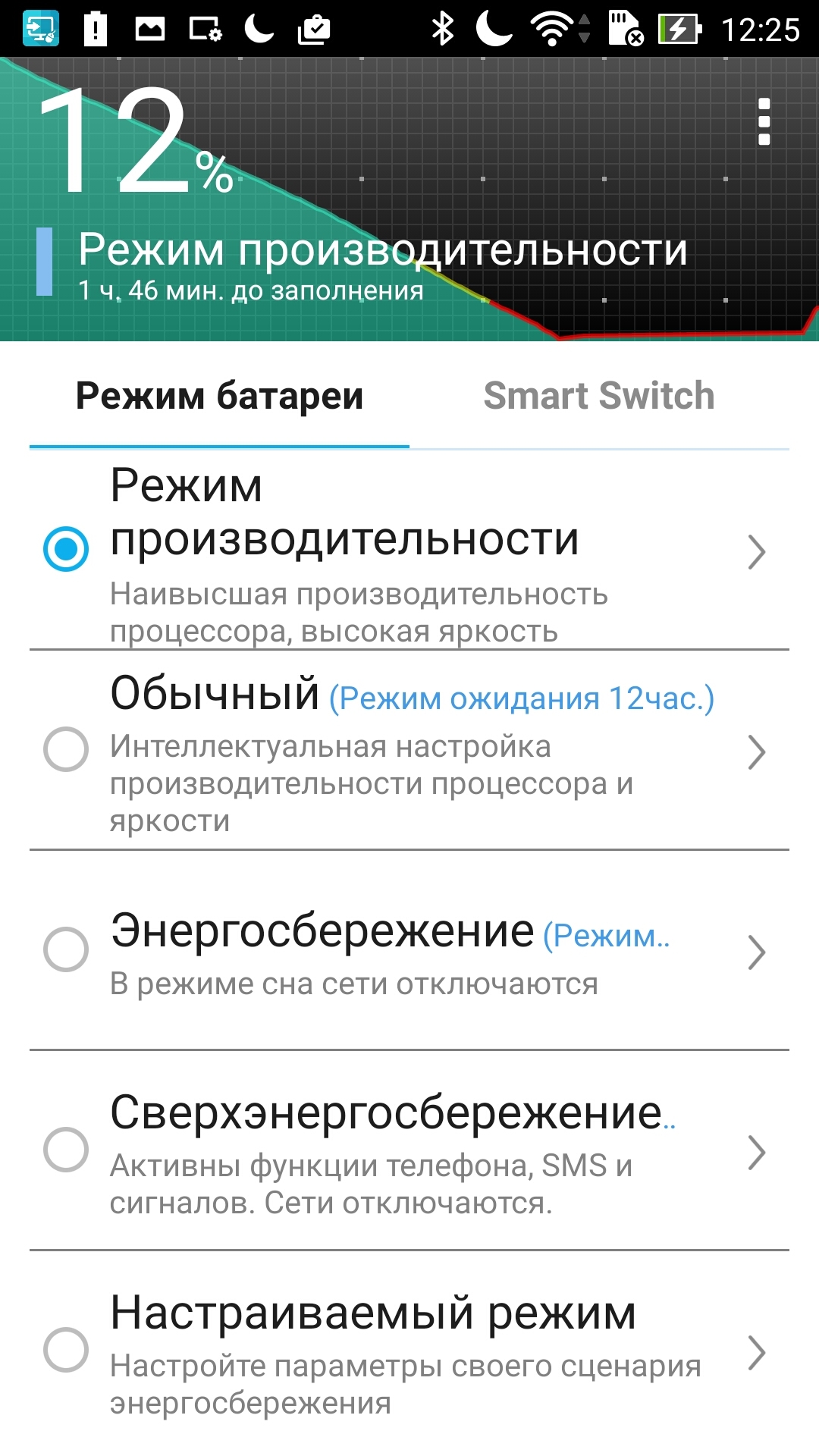
Task: Select the Сверхэнергосбережение radio button
Action: coord(66,1149)
